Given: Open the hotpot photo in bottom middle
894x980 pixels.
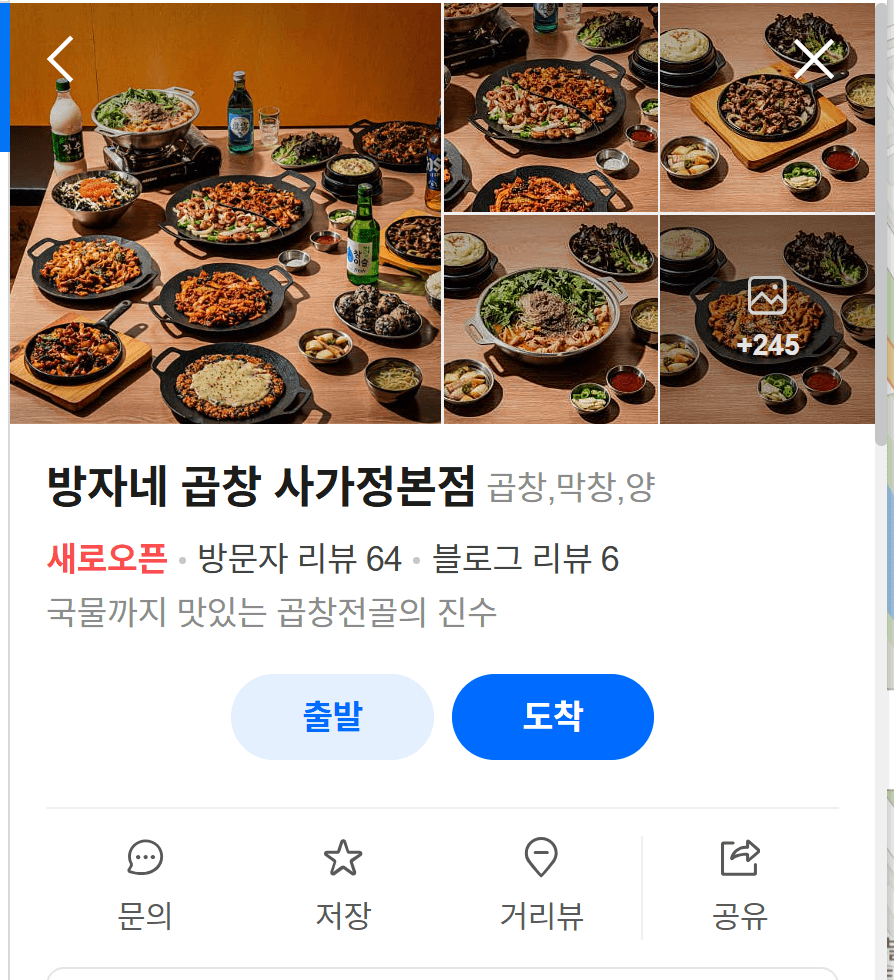Looking at the screenshot, I should click(550, 320).
